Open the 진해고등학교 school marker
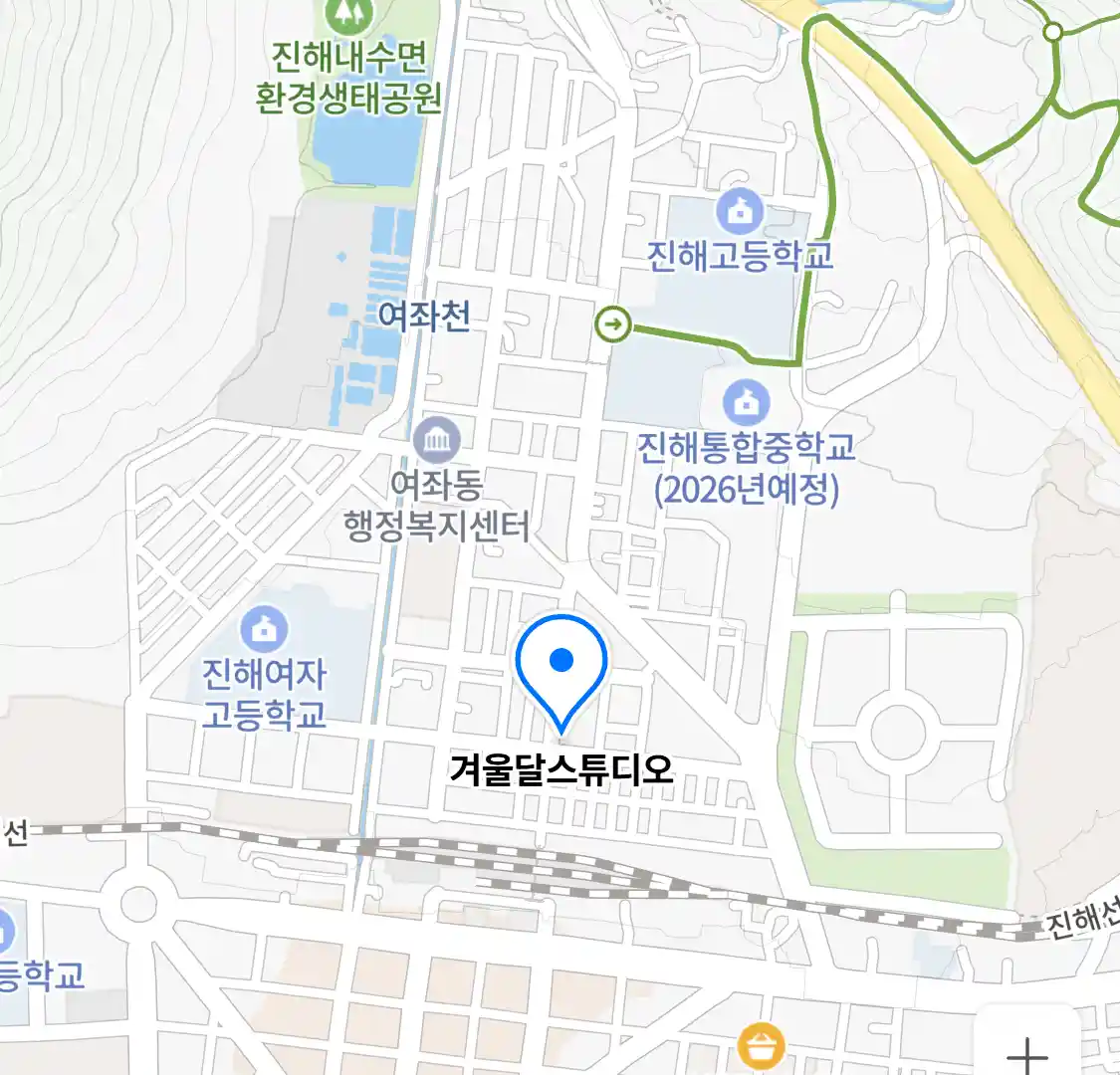The height and width of the screenshot is (1075, 1120). coord(740,212)
